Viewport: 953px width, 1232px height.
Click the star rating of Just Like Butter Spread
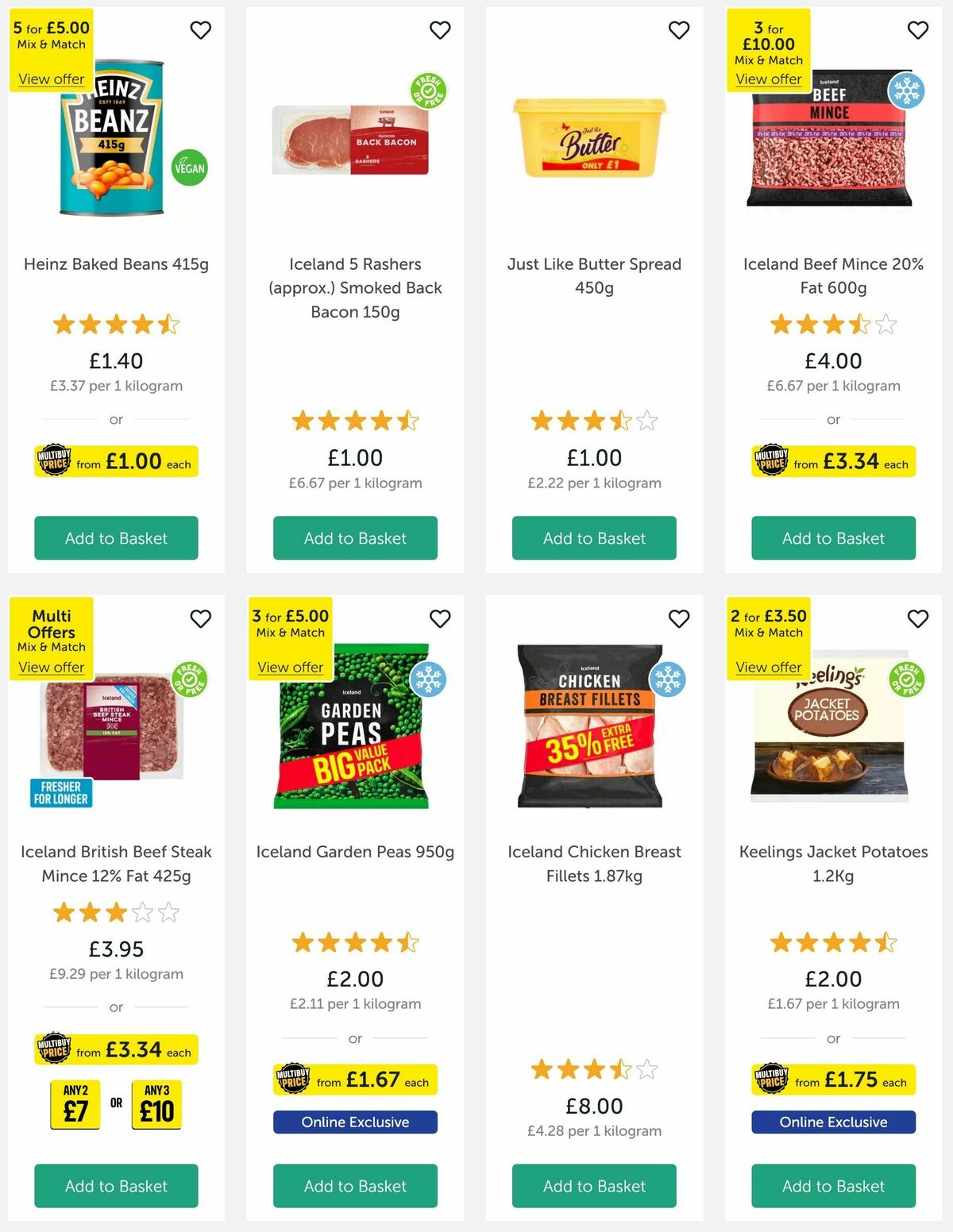(593, 421)
